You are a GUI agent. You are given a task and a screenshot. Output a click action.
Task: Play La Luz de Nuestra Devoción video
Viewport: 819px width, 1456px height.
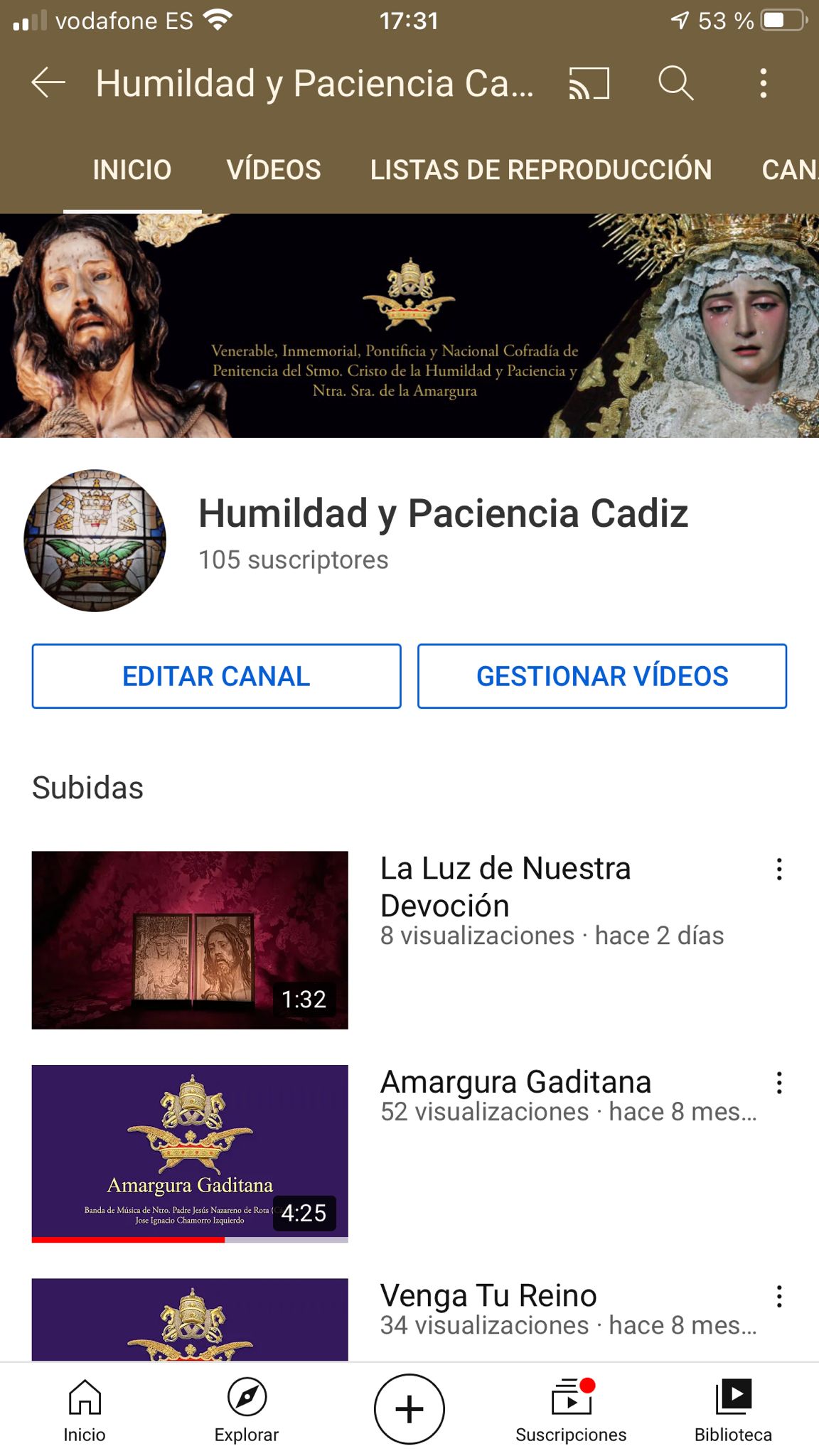click(x=190, y=940)
